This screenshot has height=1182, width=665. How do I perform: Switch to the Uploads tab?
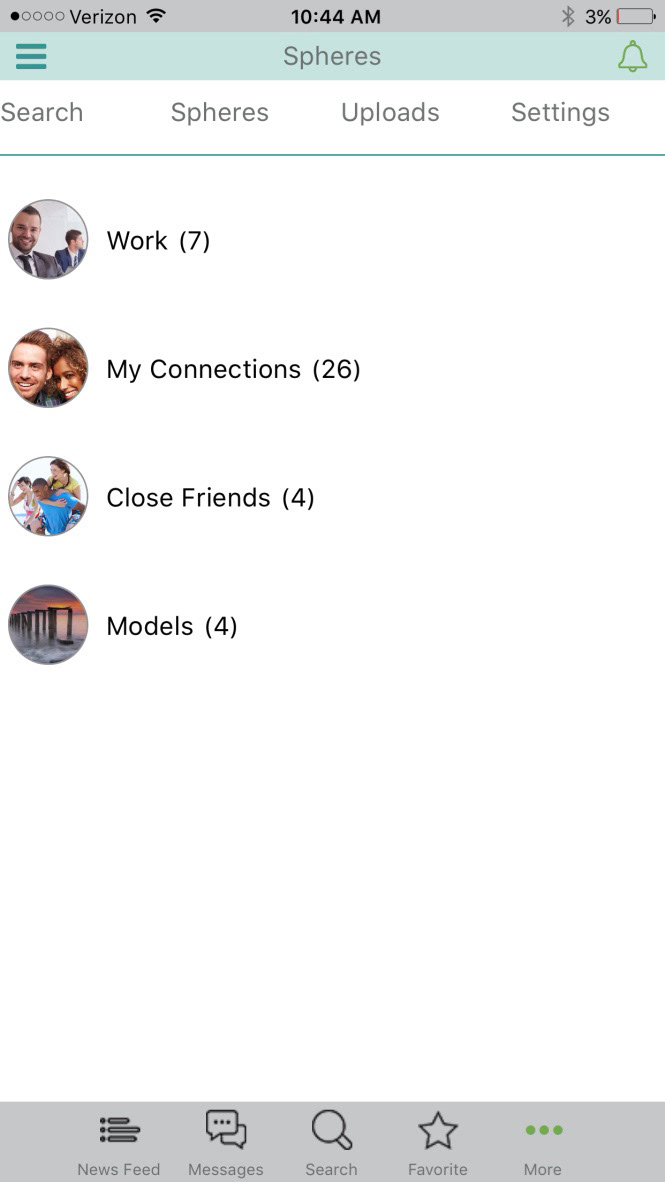(x=390, y=113)
